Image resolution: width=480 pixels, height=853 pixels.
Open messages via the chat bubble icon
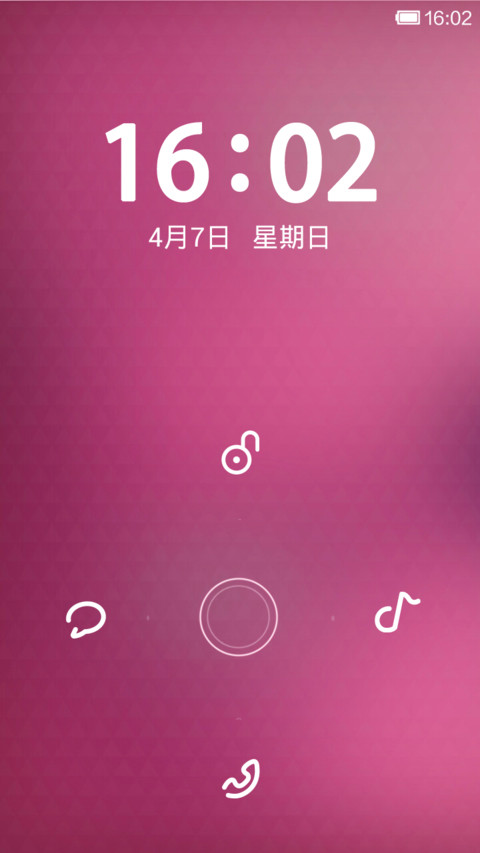coord(86,621)
